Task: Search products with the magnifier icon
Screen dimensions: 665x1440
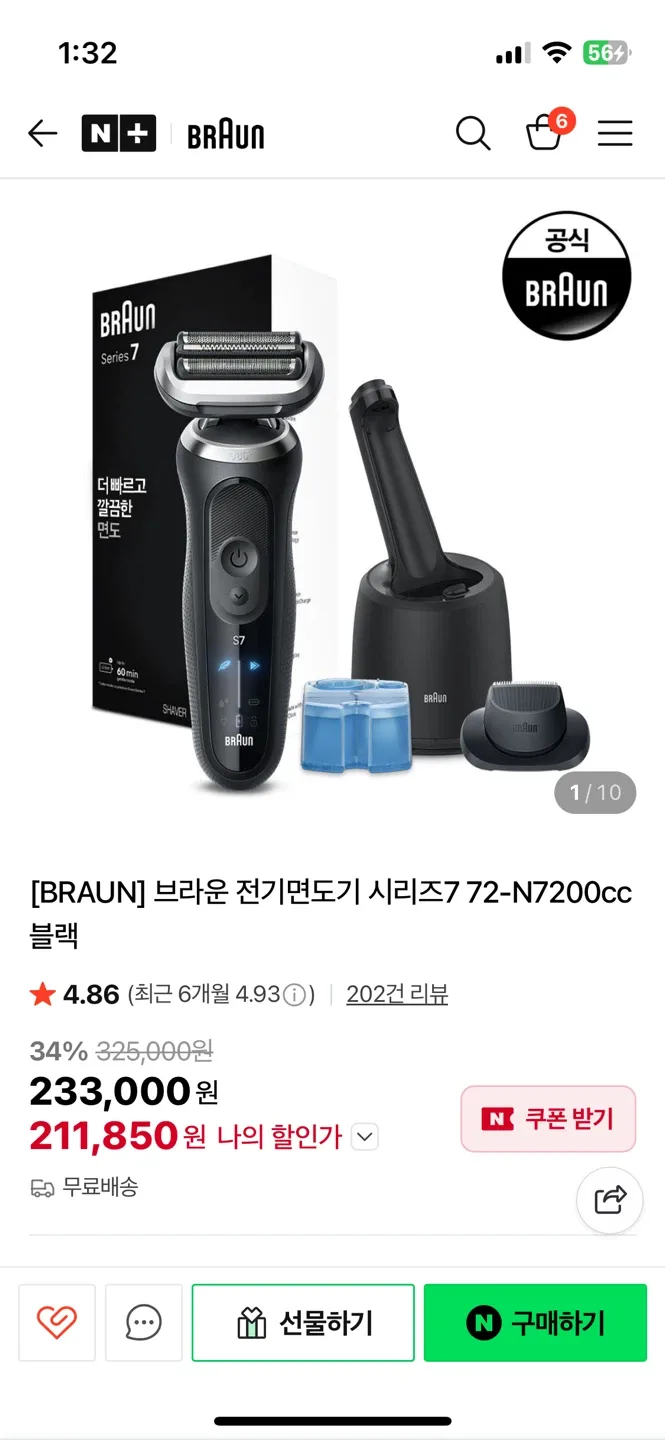Action: coord(473,133)
